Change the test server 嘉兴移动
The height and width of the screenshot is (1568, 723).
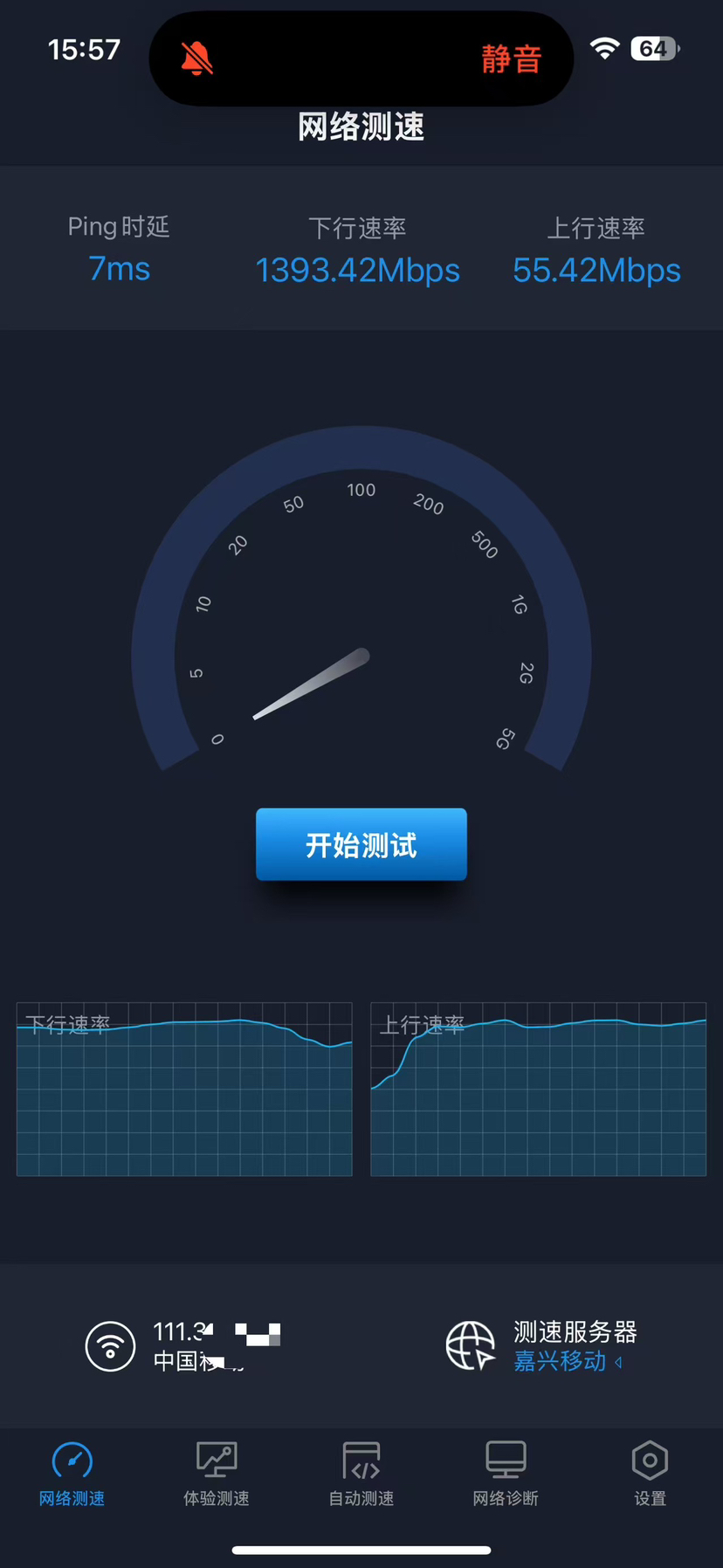point(568,1361)
